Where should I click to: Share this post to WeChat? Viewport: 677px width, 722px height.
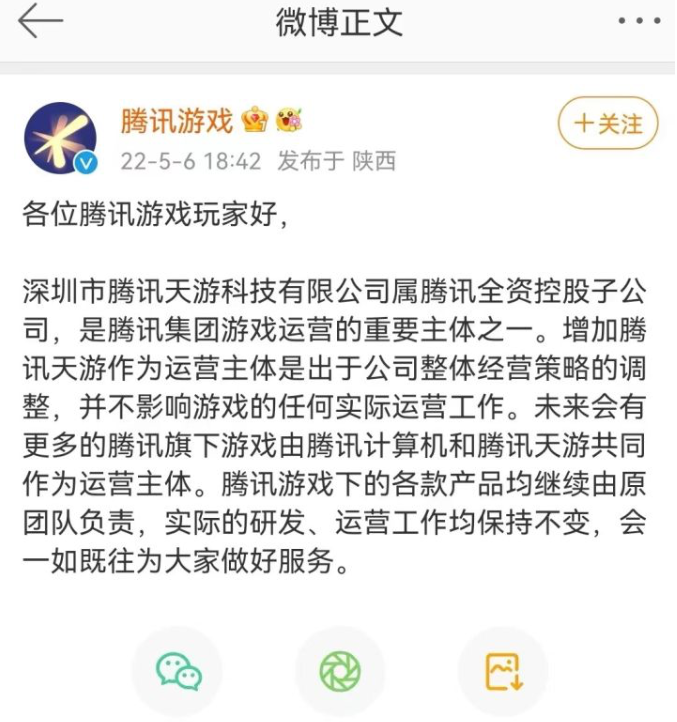click(x=178, y=671)
